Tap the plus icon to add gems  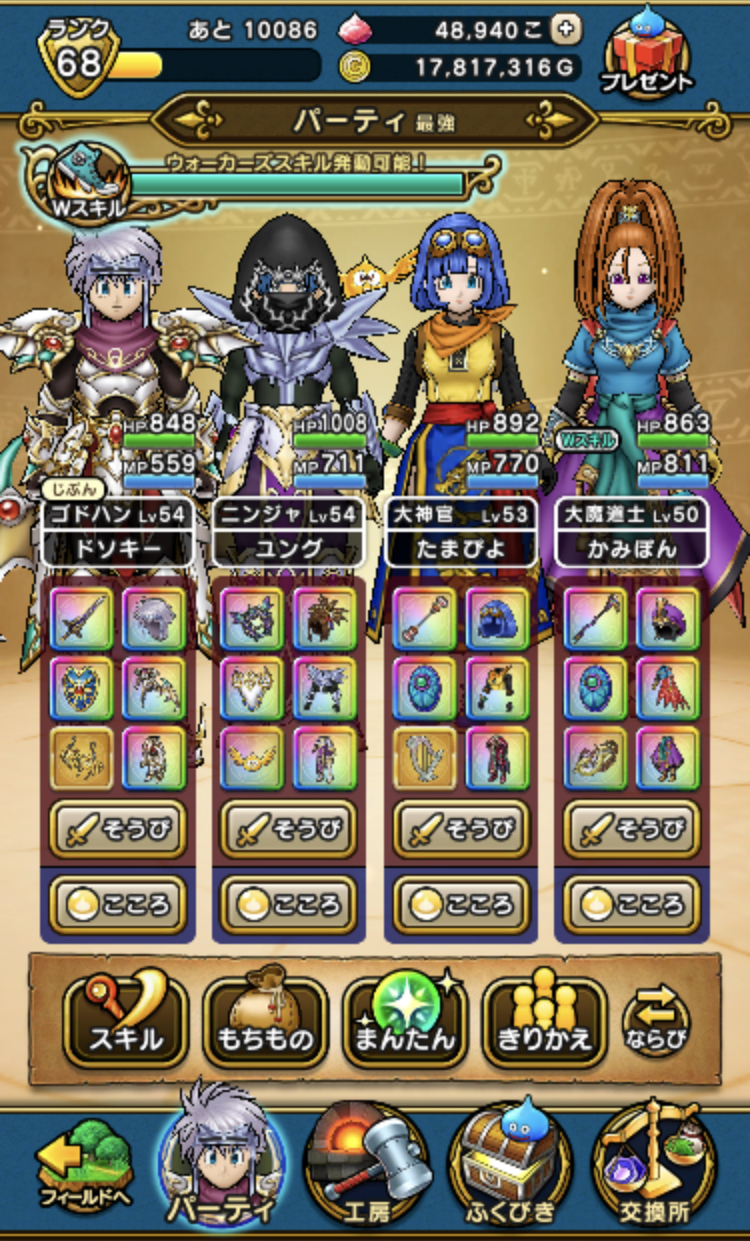[568, 30]
